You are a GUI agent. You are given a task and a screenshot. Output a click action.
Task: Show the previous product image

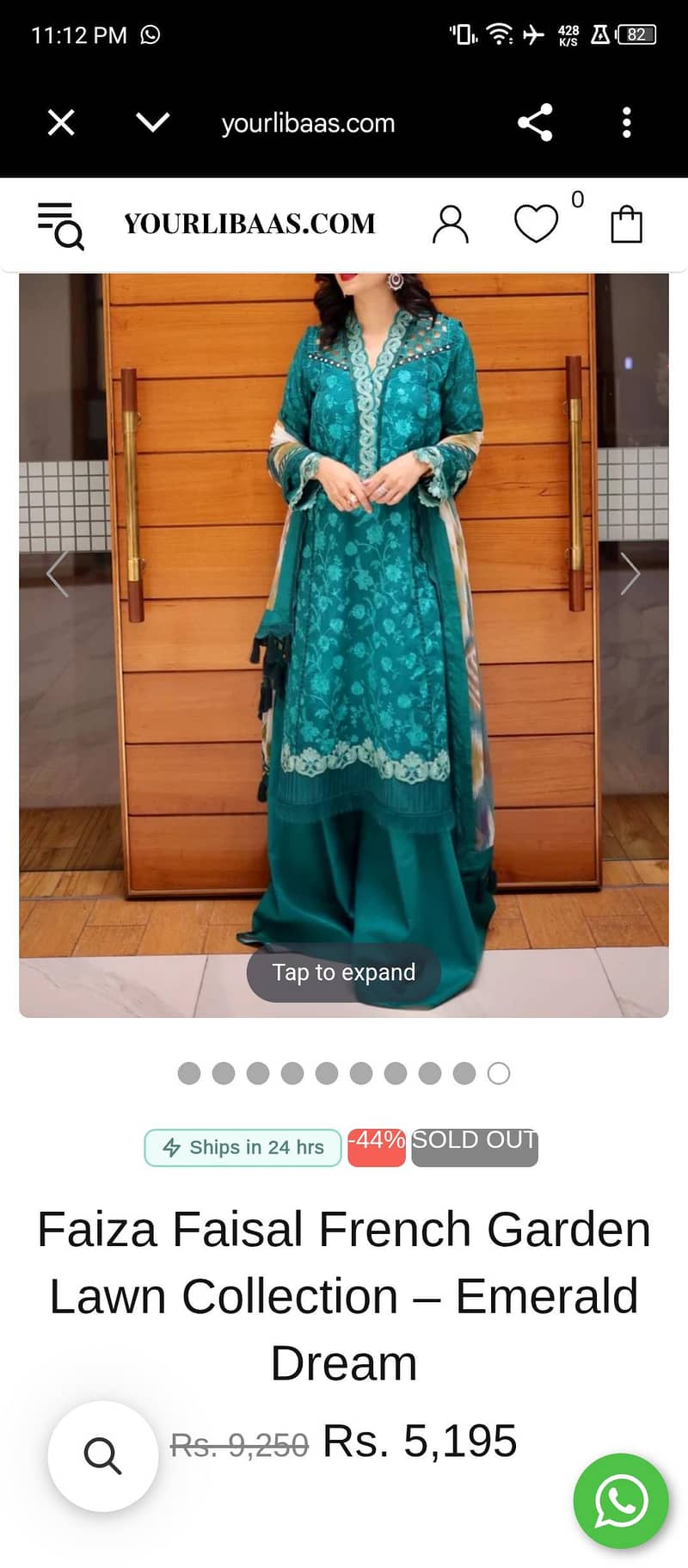tap(58, 574)
